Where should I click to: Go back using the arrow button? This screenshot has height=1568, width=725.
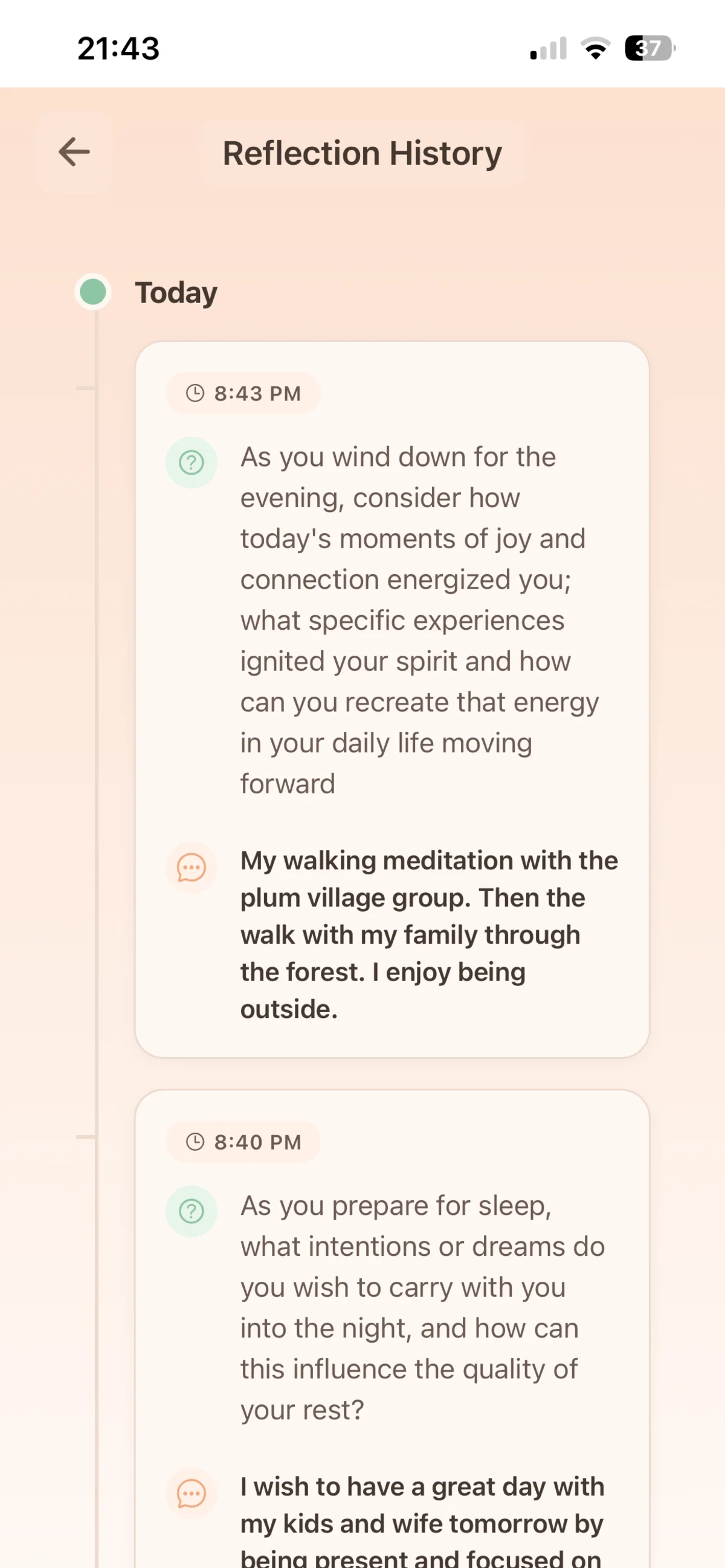tap(74, 152)
